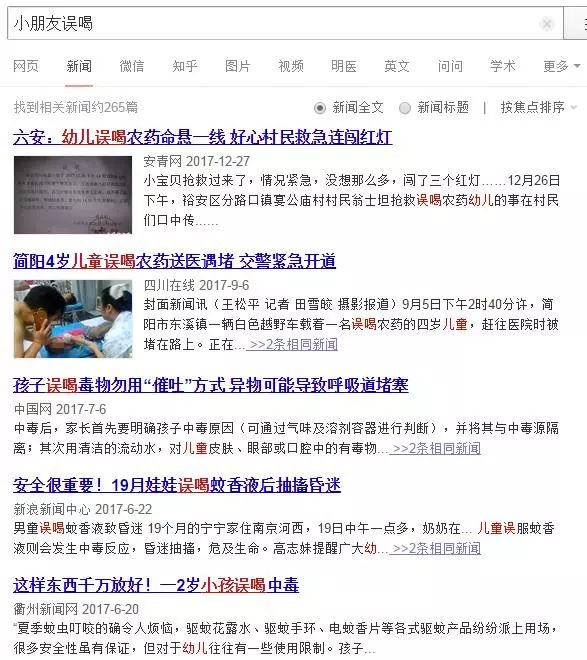The height and width of the screenshot is (660, 587).
Task: Switch to the 知乎 tab
Action: (185, 66)
